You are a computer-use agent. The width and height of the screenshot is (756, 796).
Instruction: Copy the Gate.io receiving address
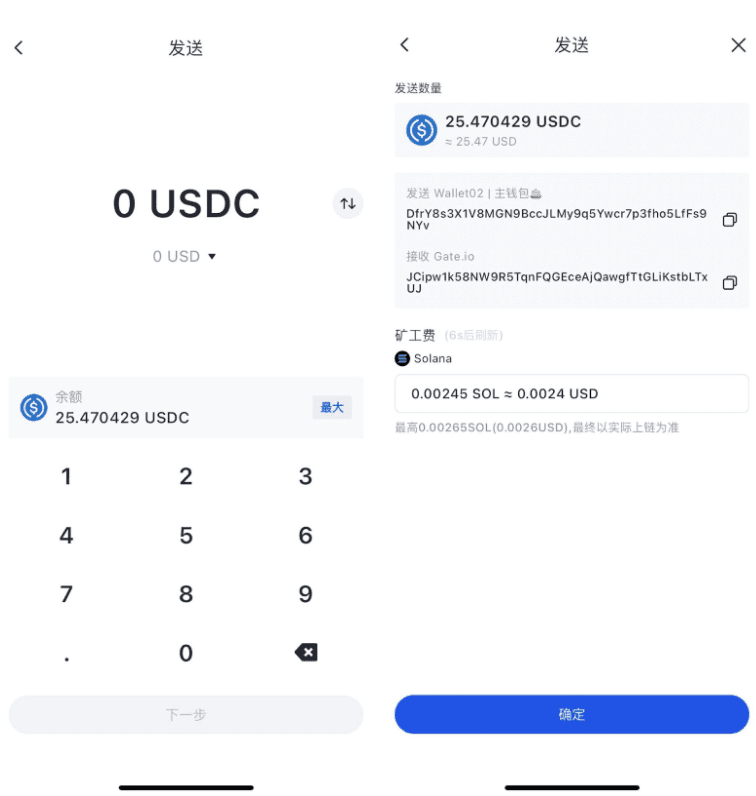(730, 282)
